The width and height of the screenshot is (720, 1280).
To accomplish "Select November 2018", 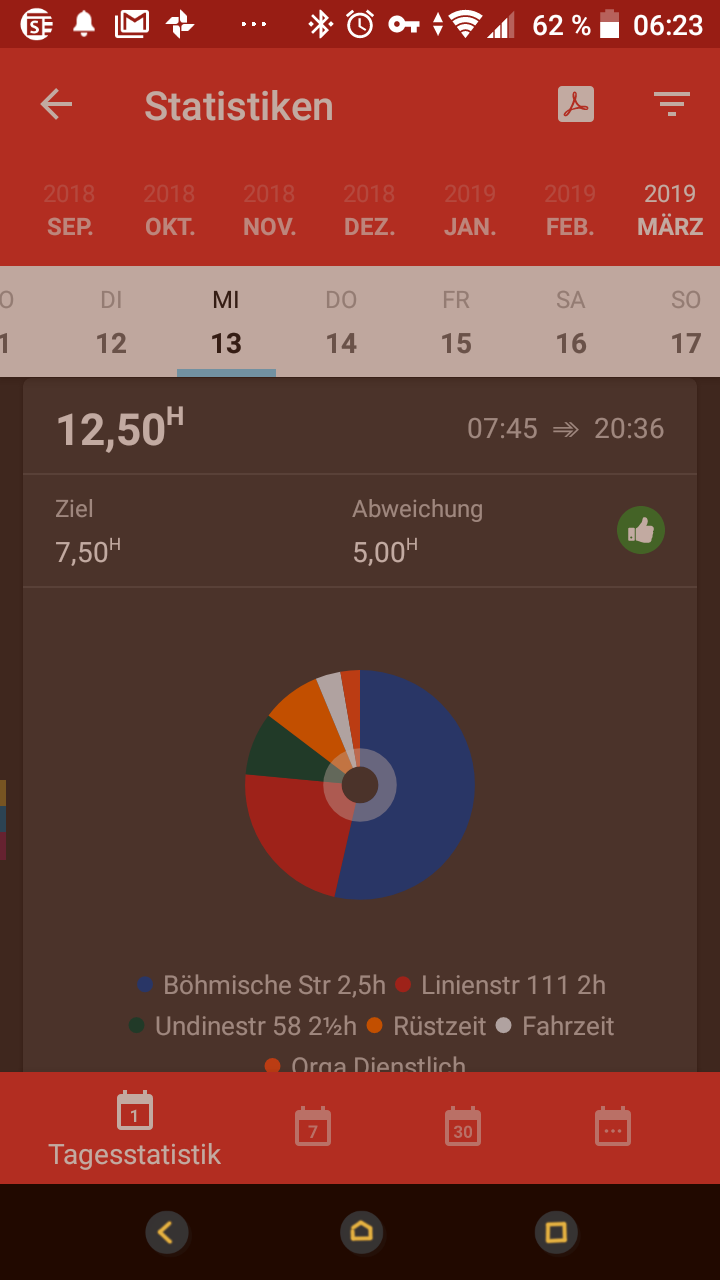I will (270, 210).
